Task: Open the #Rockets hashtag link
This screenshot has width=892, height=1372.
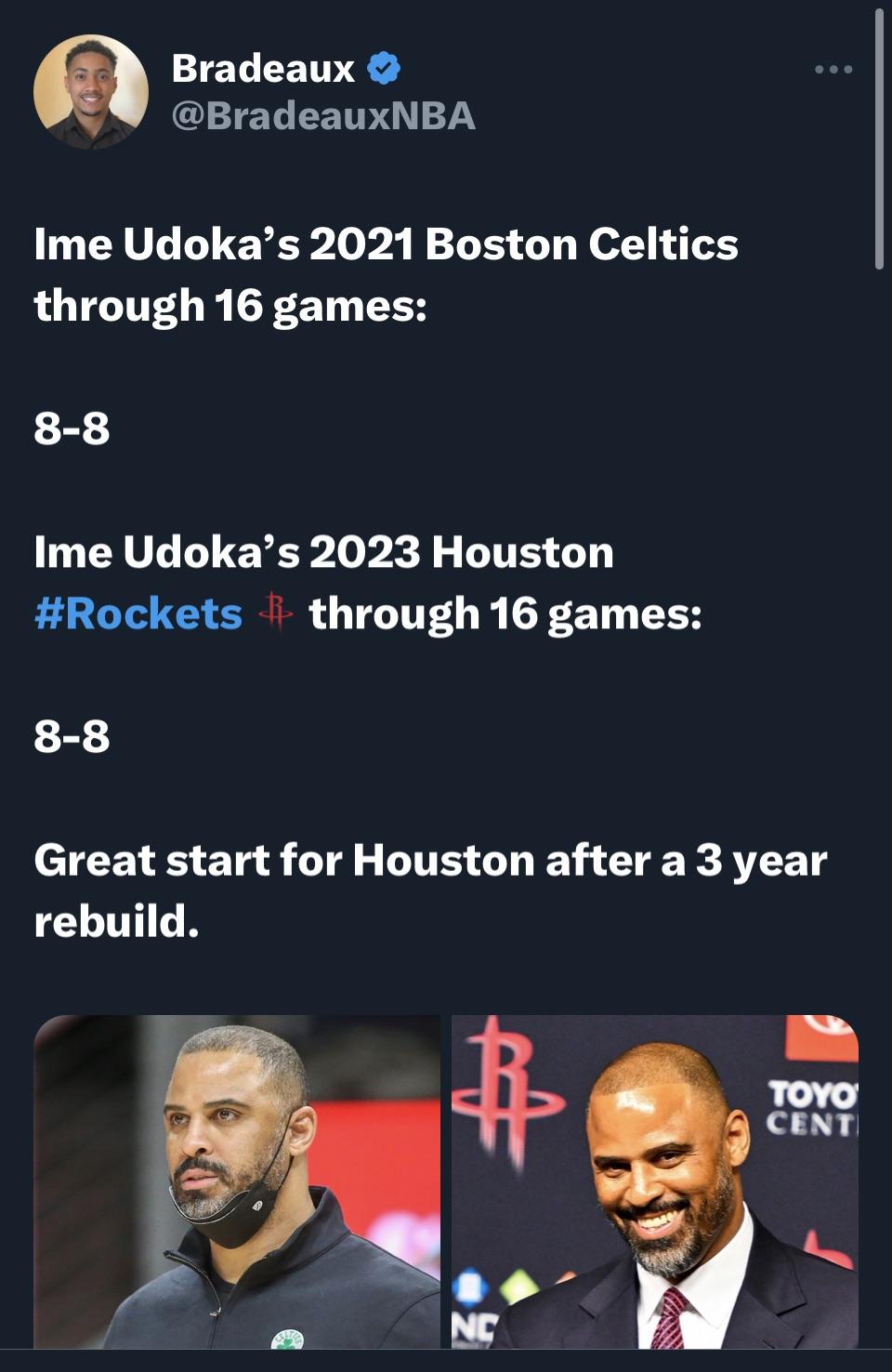Action: point(138,613)
